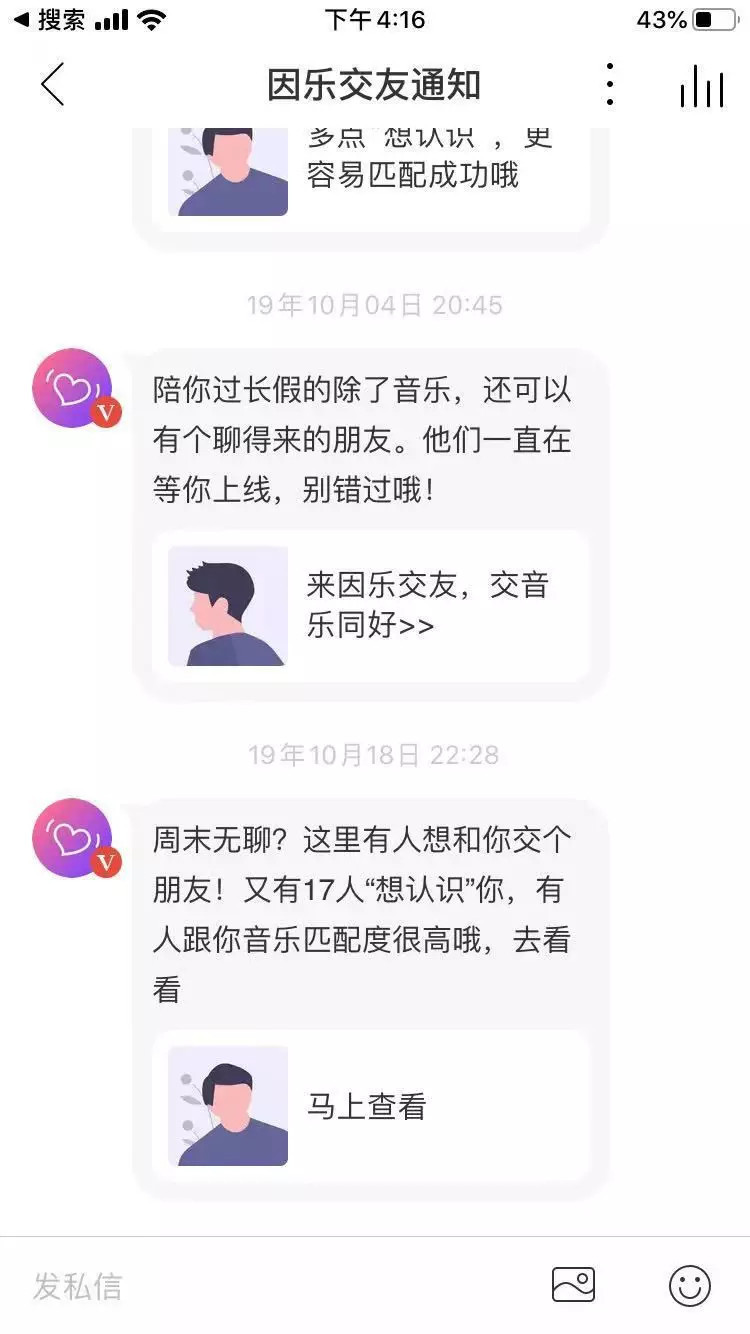Return to 搜索 via the status bar
This screenshot has width=750, height=1334.
pos(50,20)
